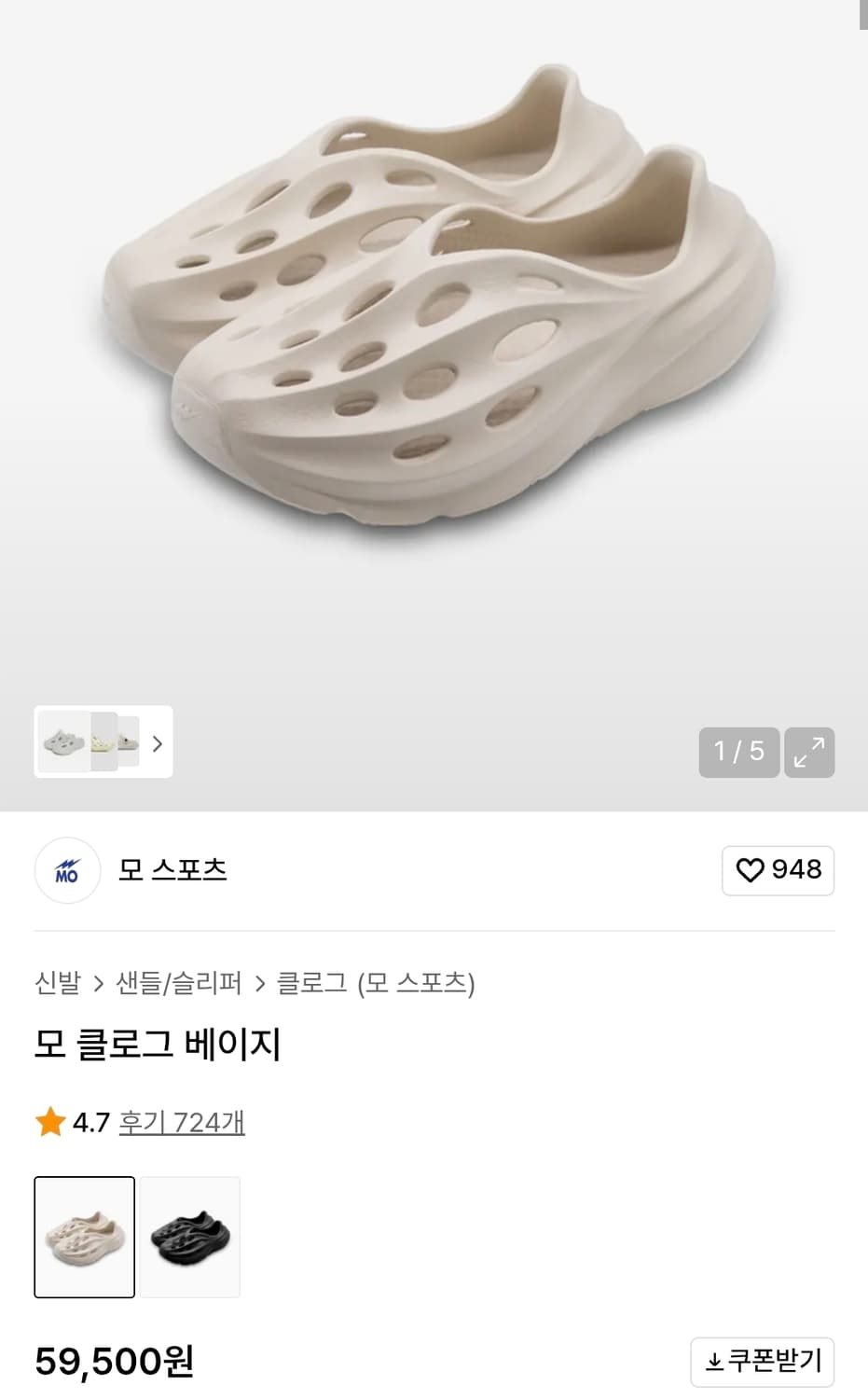
Task: Open the 후기 724개 reviews link
Action: coord(181,1122)
